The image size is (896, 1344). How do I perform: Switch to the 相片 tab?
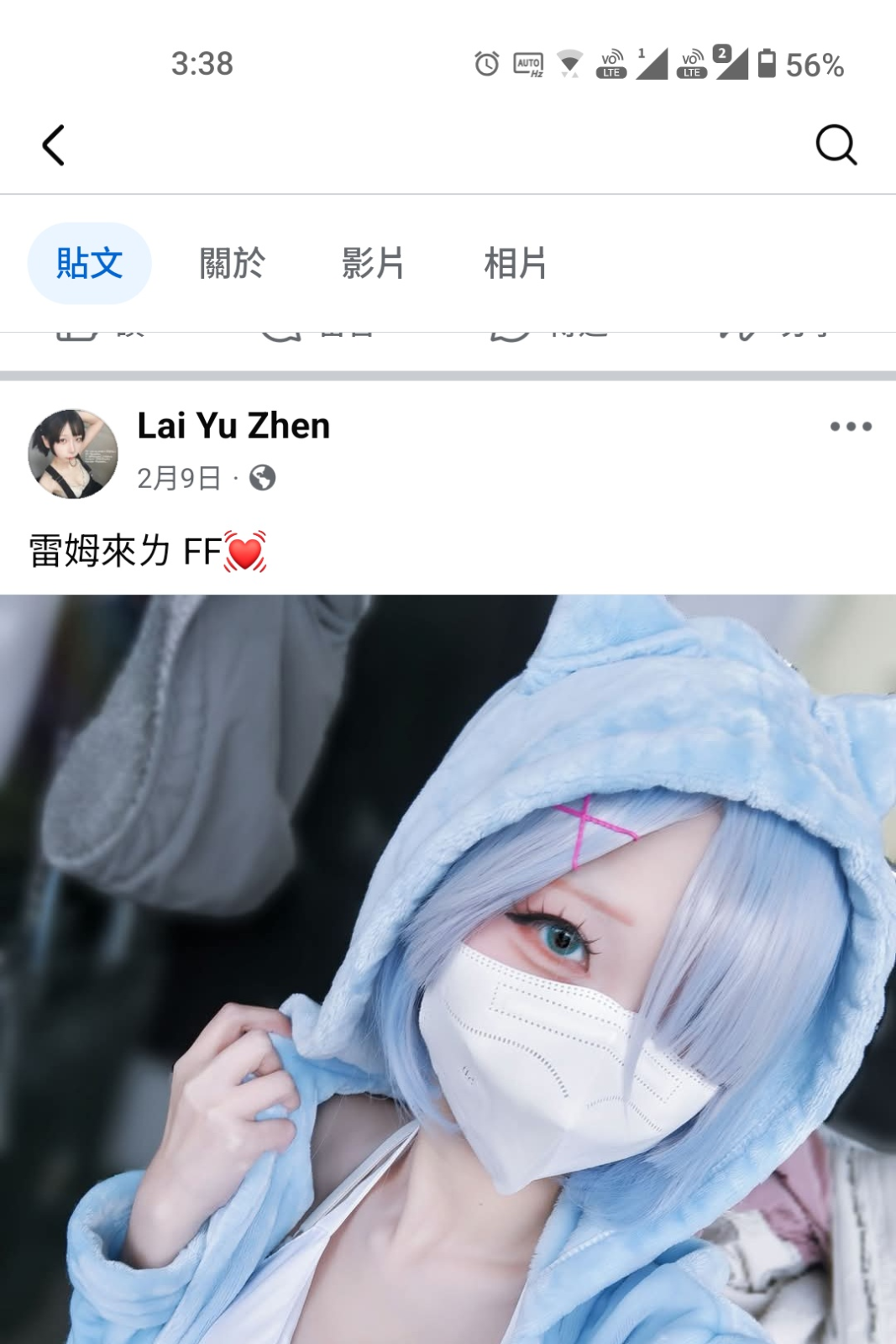pos(515,264)
